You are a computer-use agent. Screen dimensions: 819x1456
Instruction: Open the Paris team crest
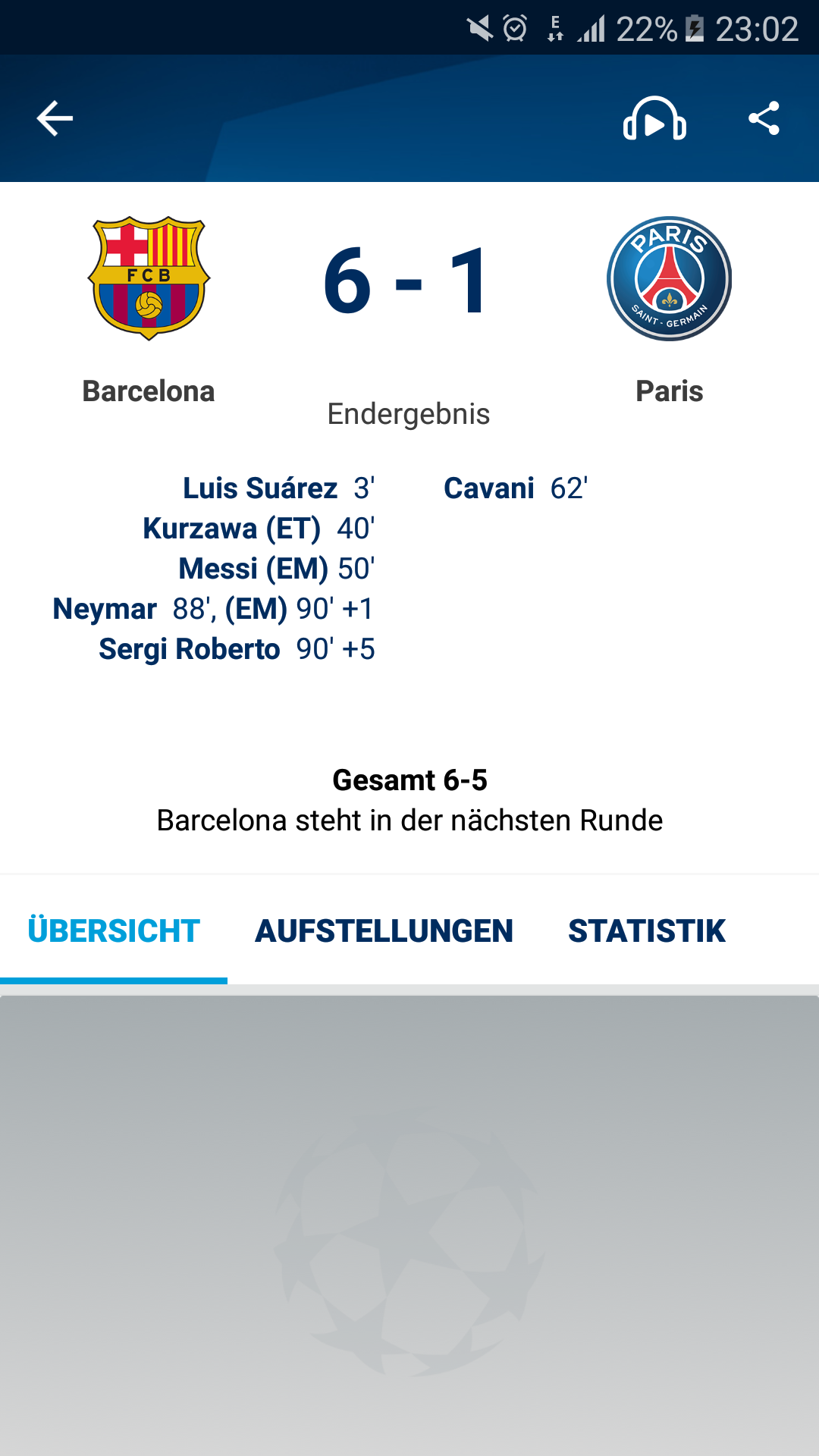click(x=669, y=278)
